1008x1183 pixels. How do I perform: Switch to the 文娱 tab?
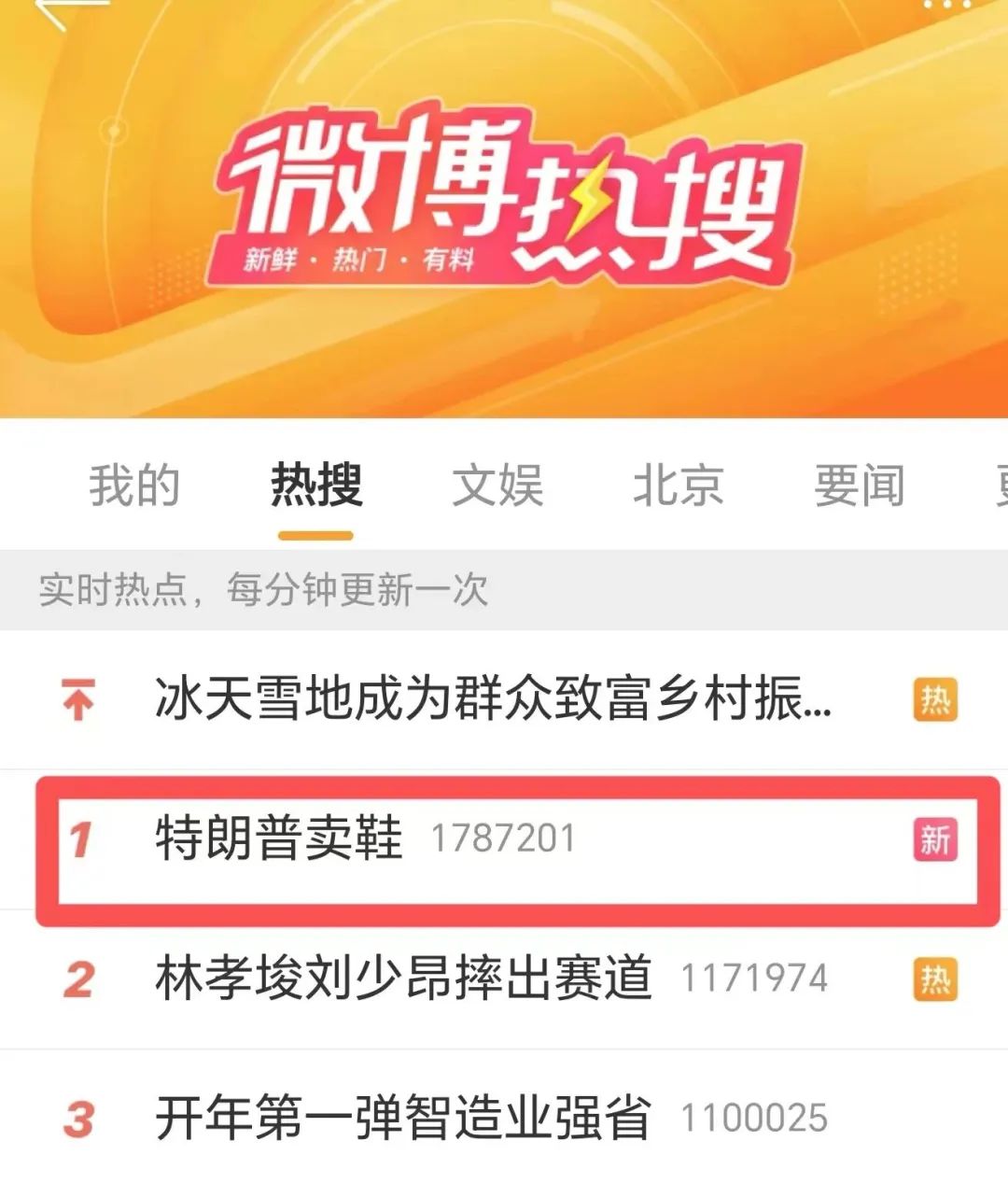[497, 486]
